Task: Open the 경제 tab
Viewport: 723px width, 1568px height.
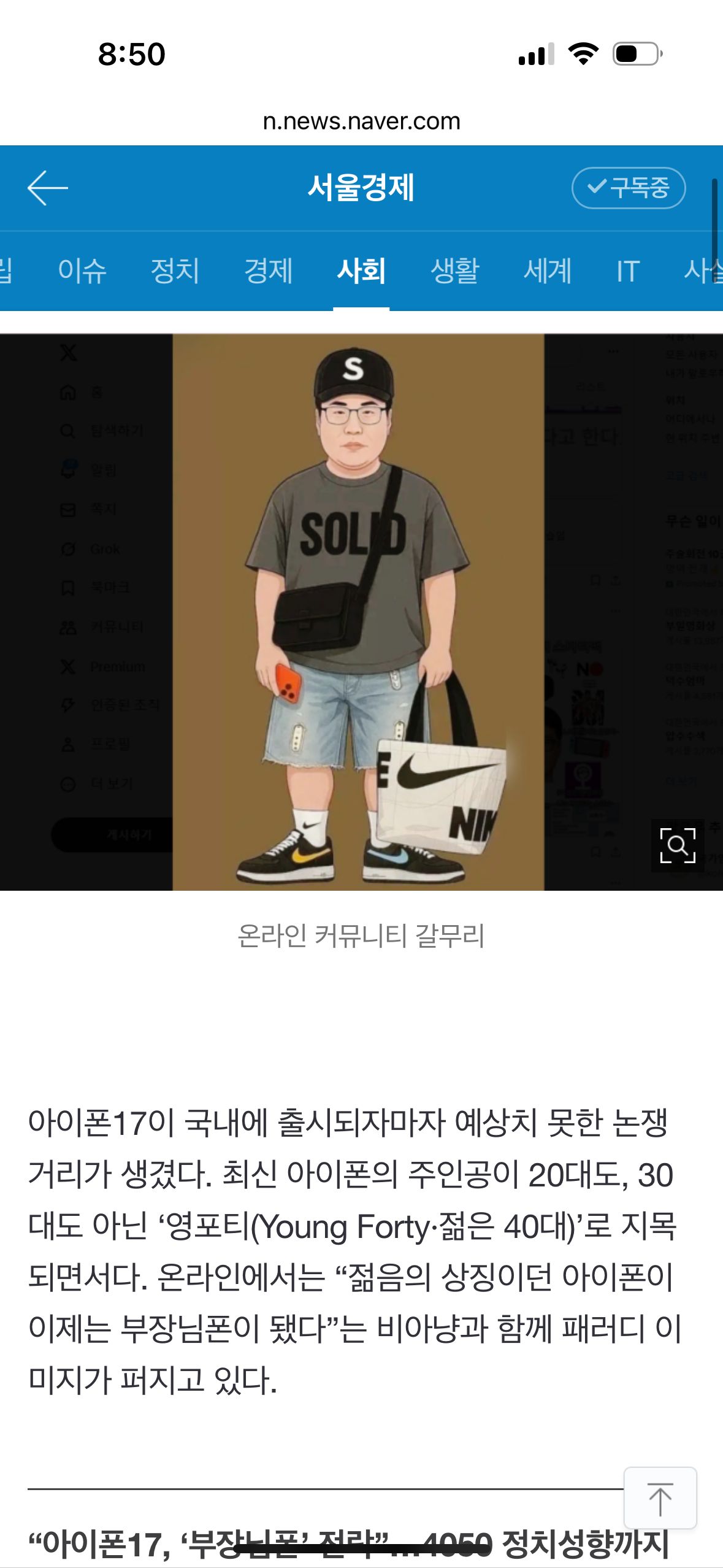Action: 268,271
